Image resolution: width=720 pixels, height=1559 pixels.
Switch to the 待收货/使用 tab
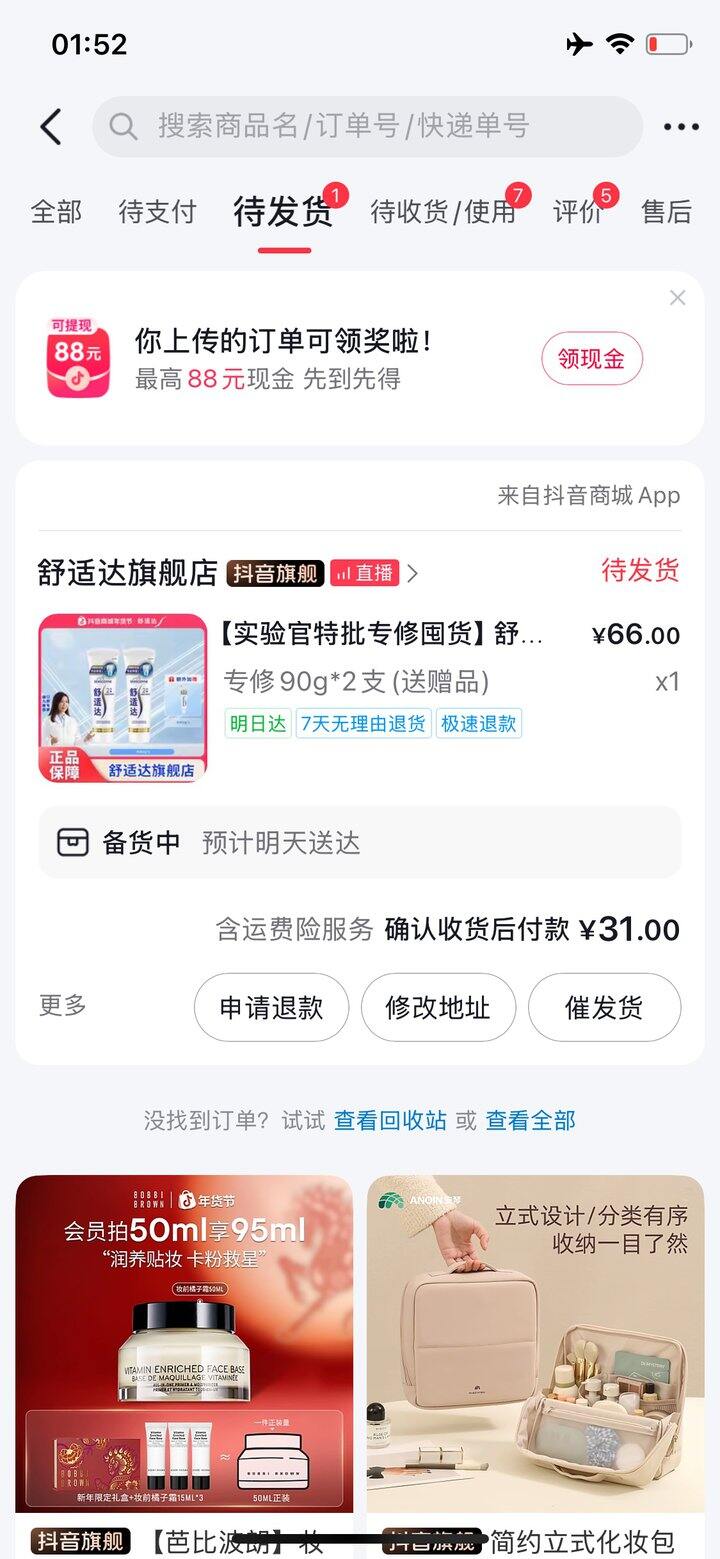coord(444,211)
